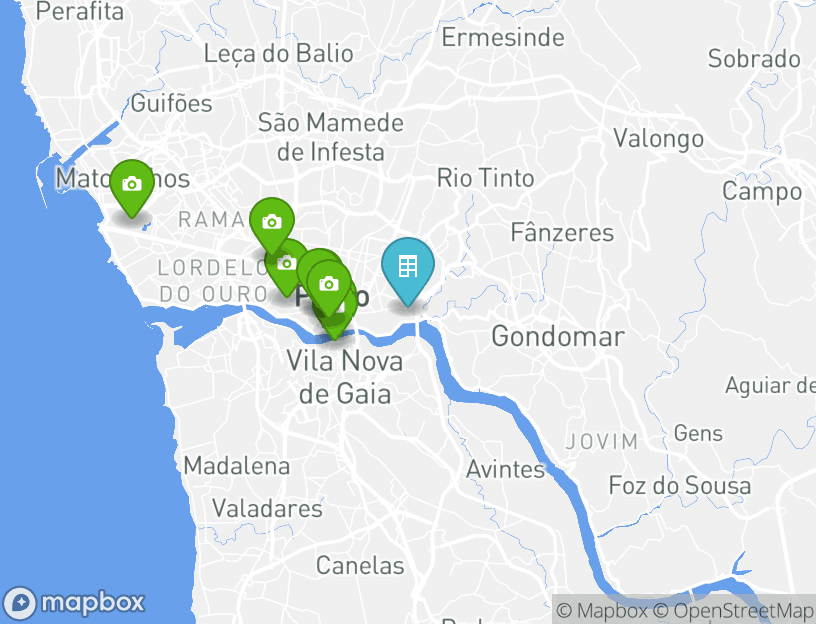The height and width of the screenshot is (624, 816).
Task: Open the © Mapbox attribution link
Action: tap(602, 610)
